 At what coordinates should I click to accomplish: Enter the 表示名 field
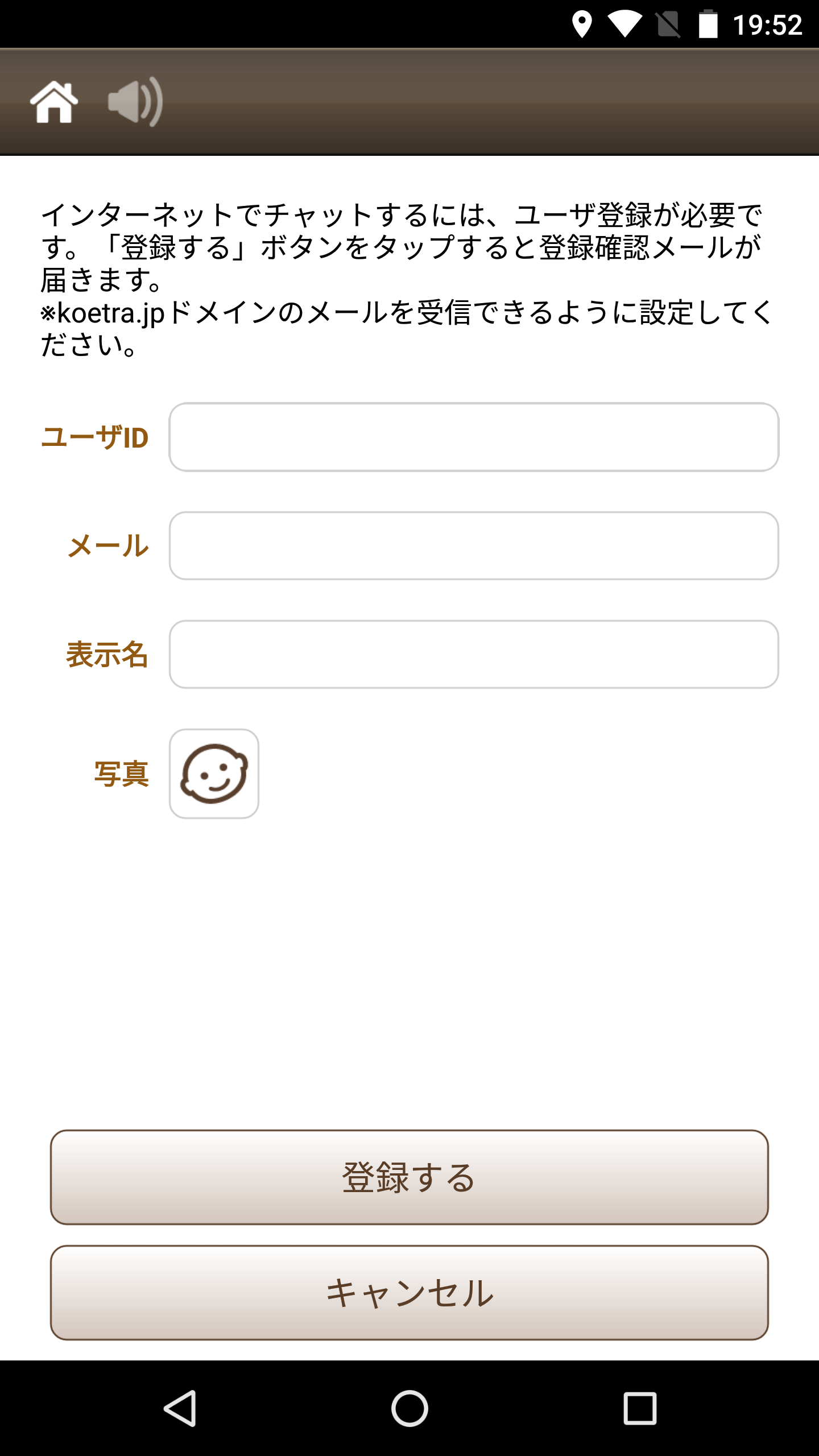pos(474,654)
